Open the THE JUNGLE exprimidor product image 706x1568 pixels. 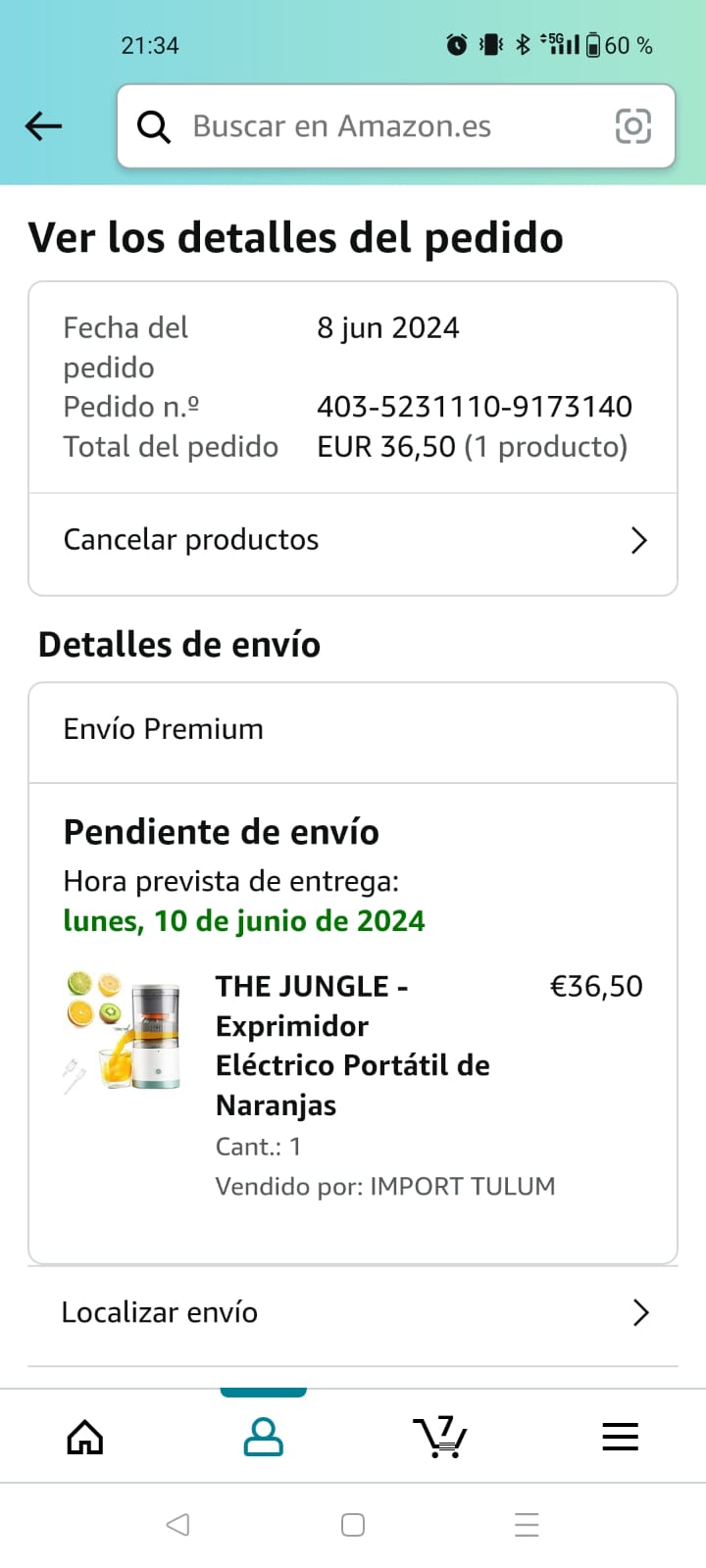point(123,1031)
